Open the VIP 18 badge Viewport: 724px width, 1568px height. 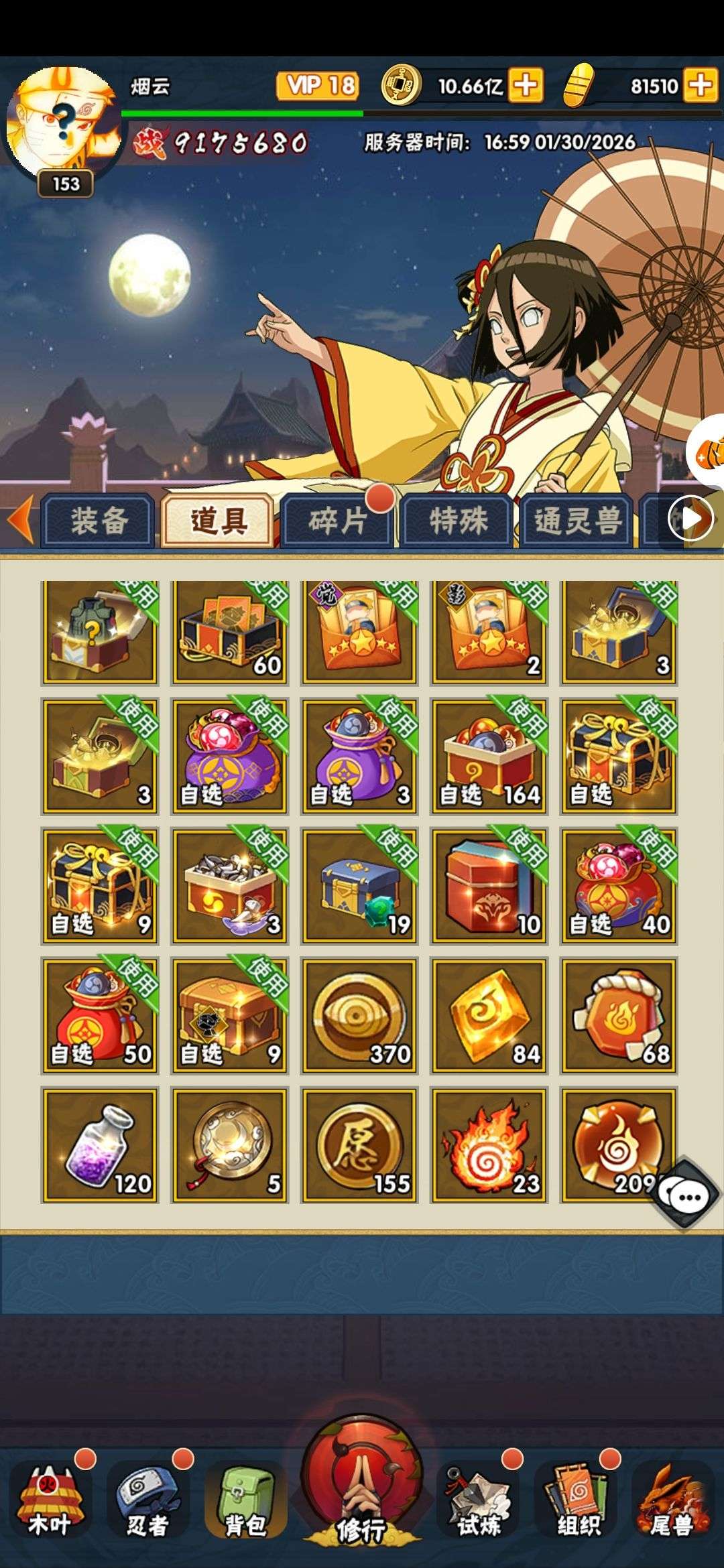point(318,86)
